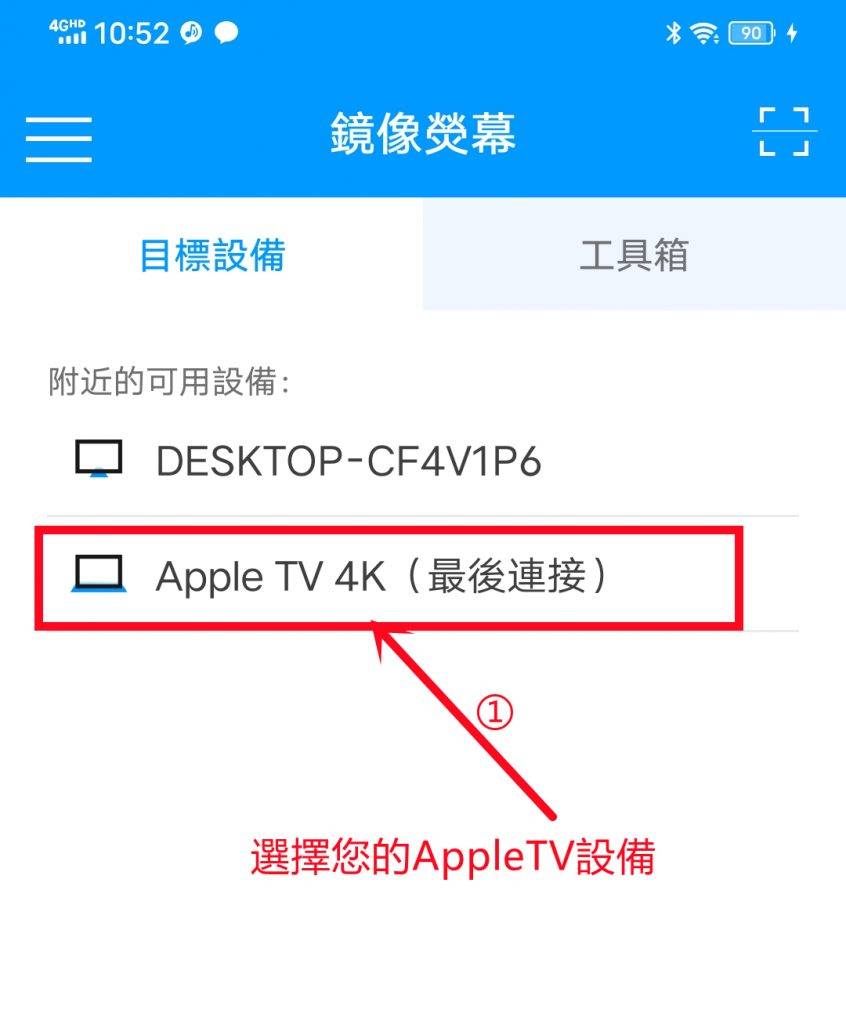Select the DESKTOP-CF4V1P6 device

[x=347, y=461]
